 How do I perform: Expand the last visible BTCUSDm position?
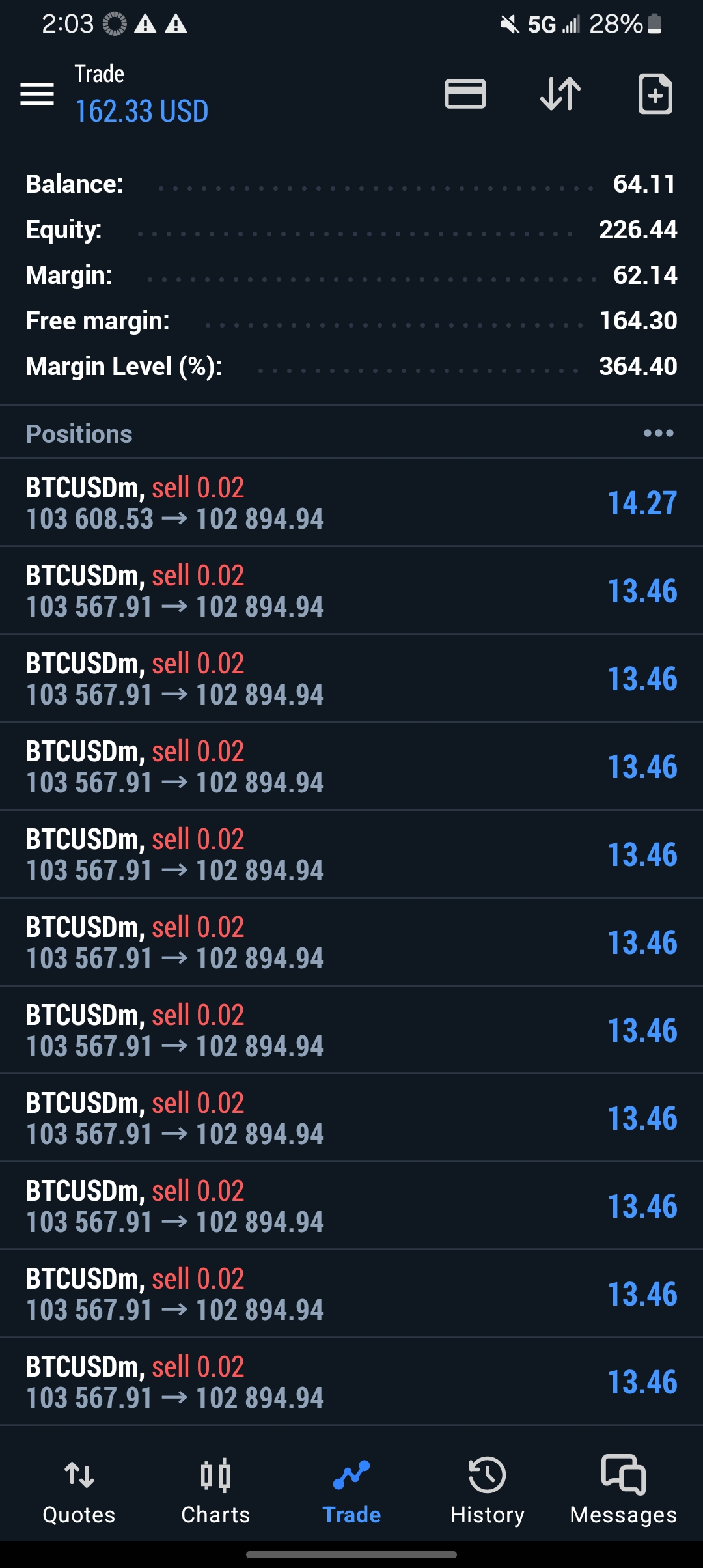coord(351,1380)
